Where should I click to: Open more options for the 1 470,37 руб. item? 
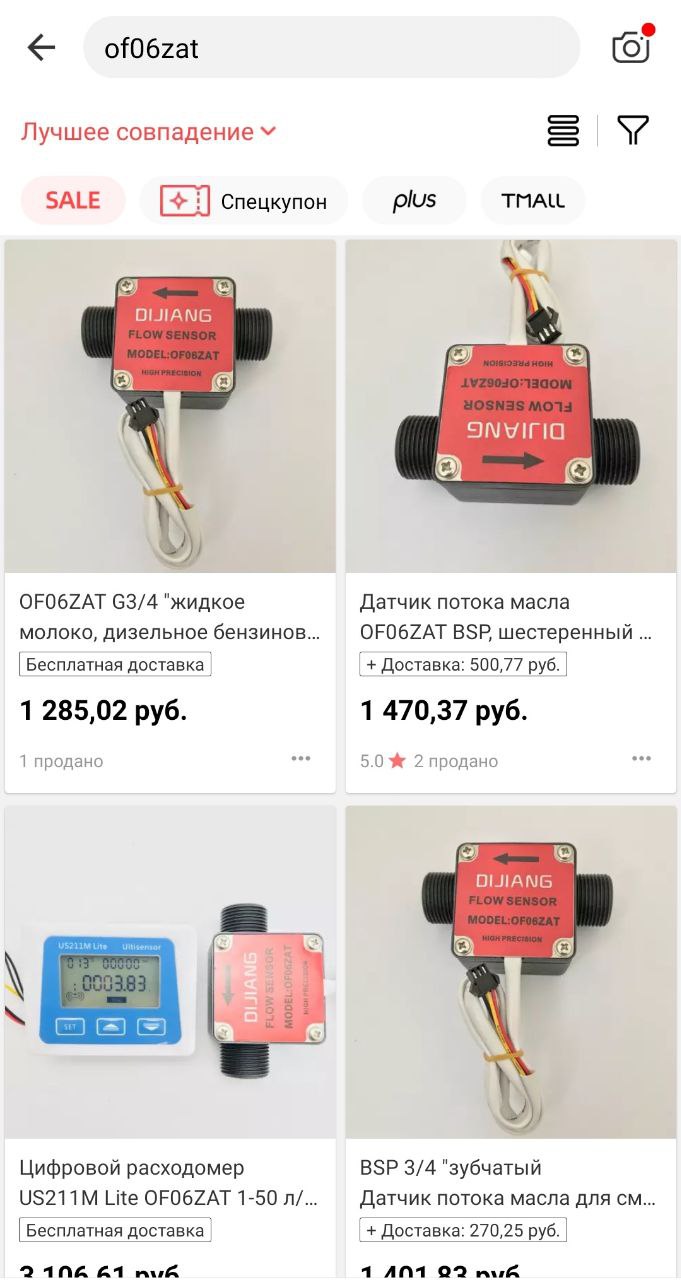click(x=642, y=759)
